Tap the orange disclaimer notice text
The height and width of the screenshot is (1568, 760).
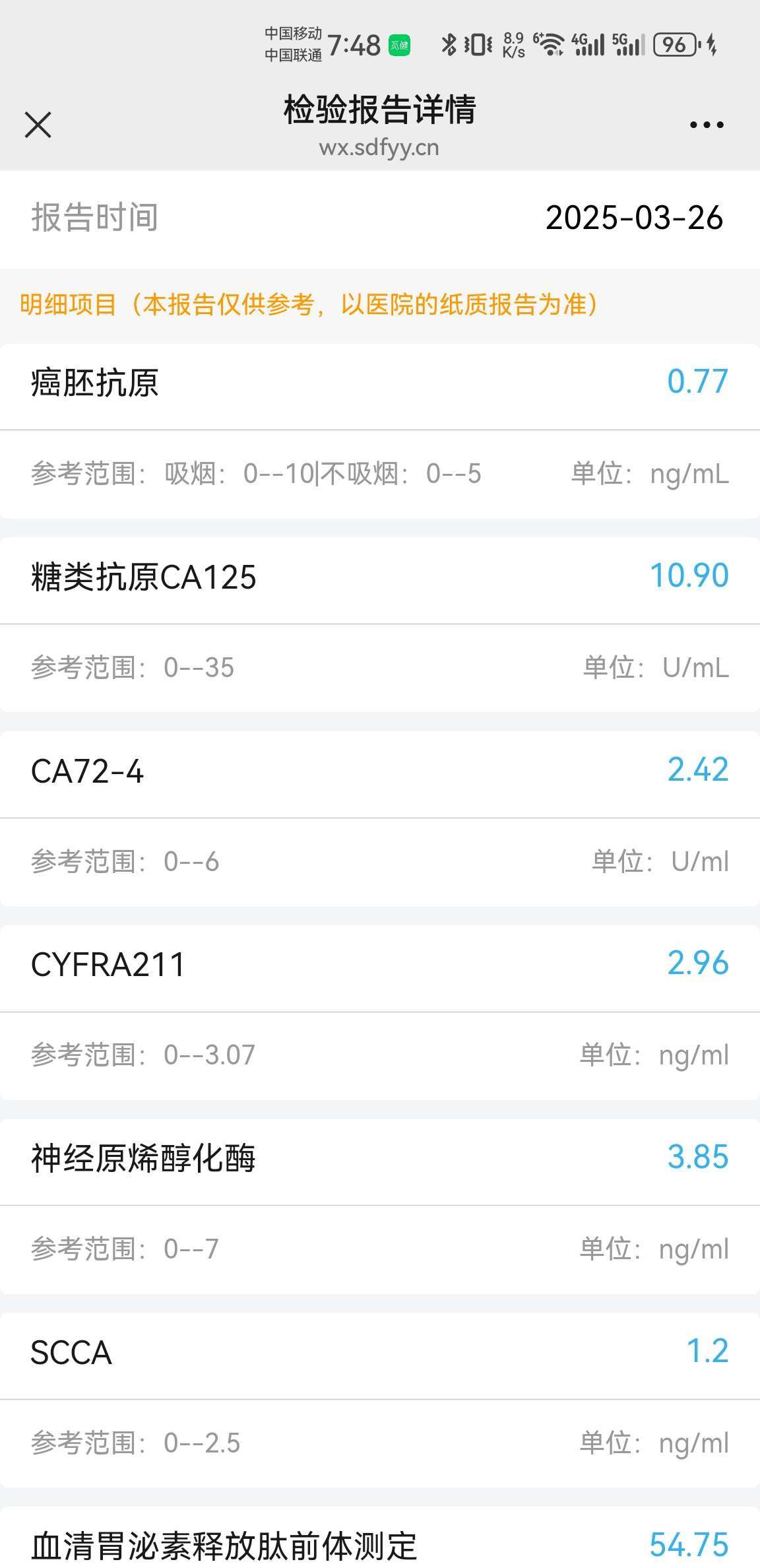(x=309, y=304)
